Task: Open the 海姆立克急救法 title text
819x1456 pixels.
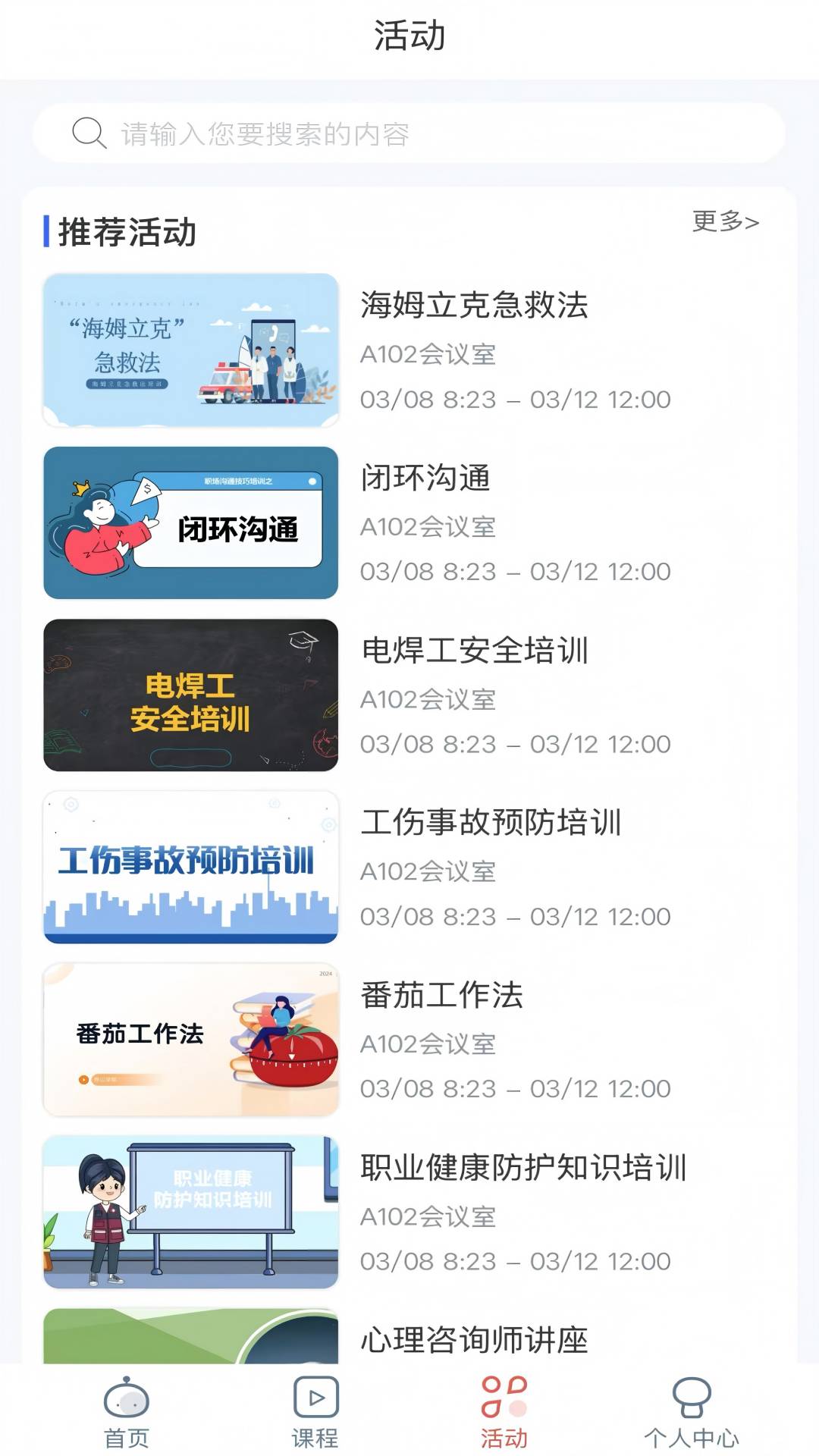Action: pyautogui.click(x=474, y=306)
